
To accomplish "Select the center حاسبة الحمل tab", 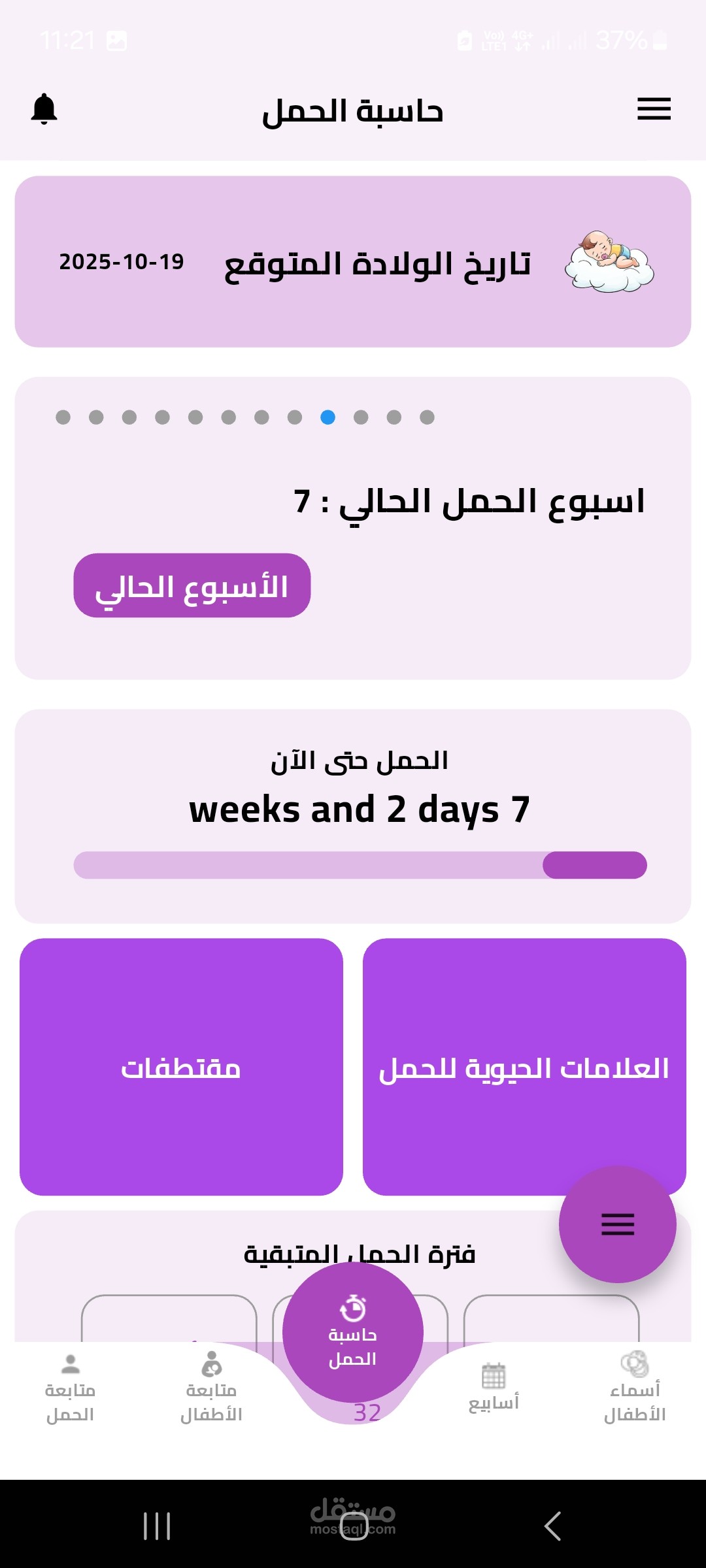I will point(353,1331).
